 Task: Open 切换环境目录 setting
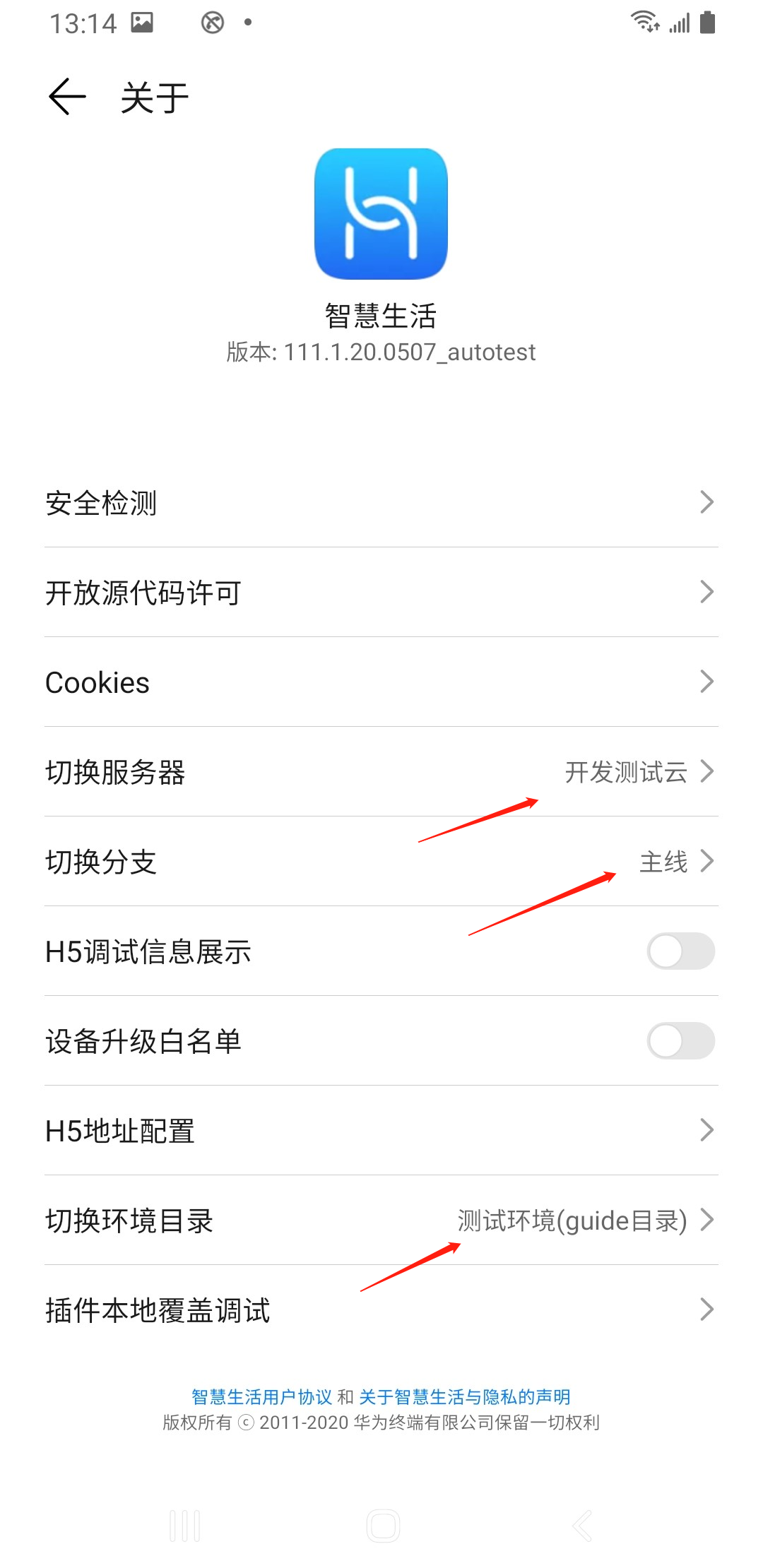point(381,1220)
